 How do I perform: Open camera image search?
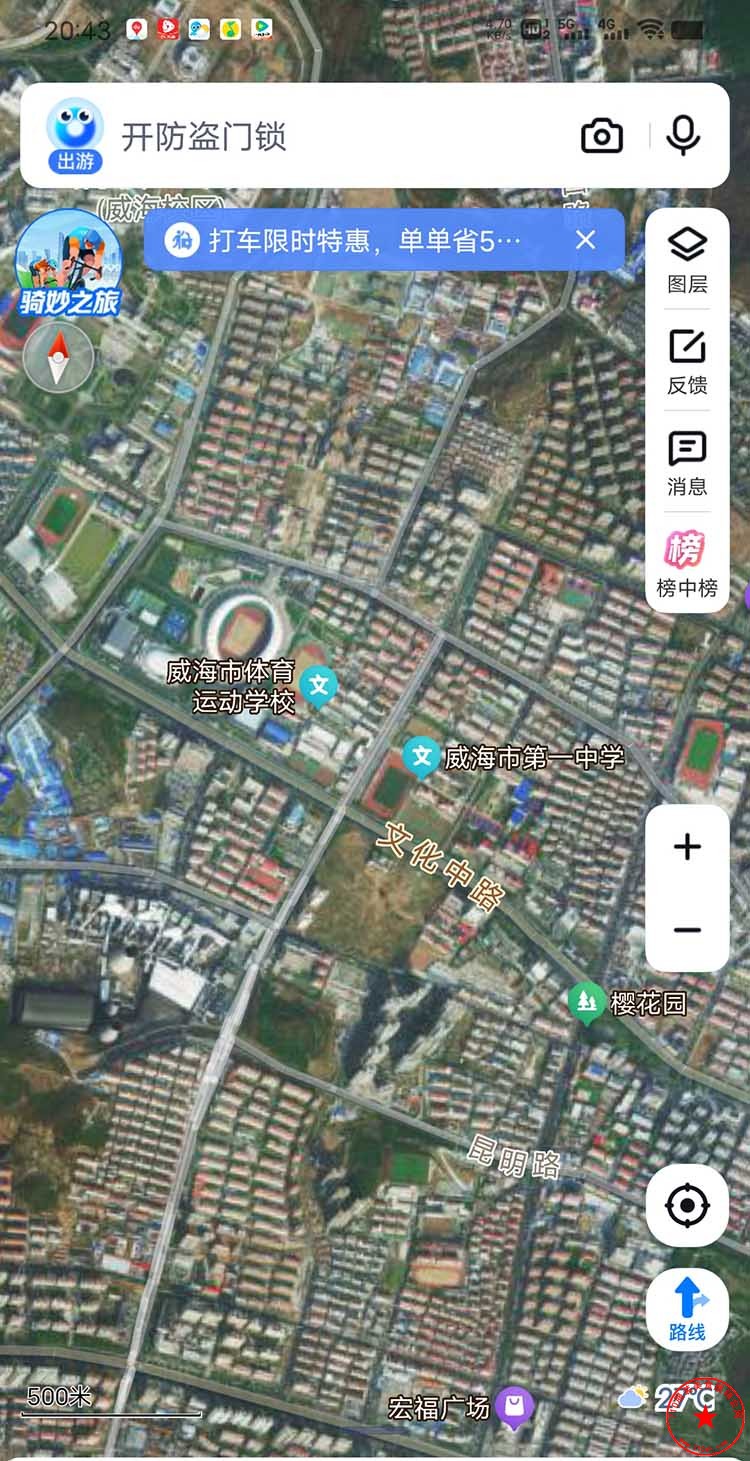tap(601, 136)
